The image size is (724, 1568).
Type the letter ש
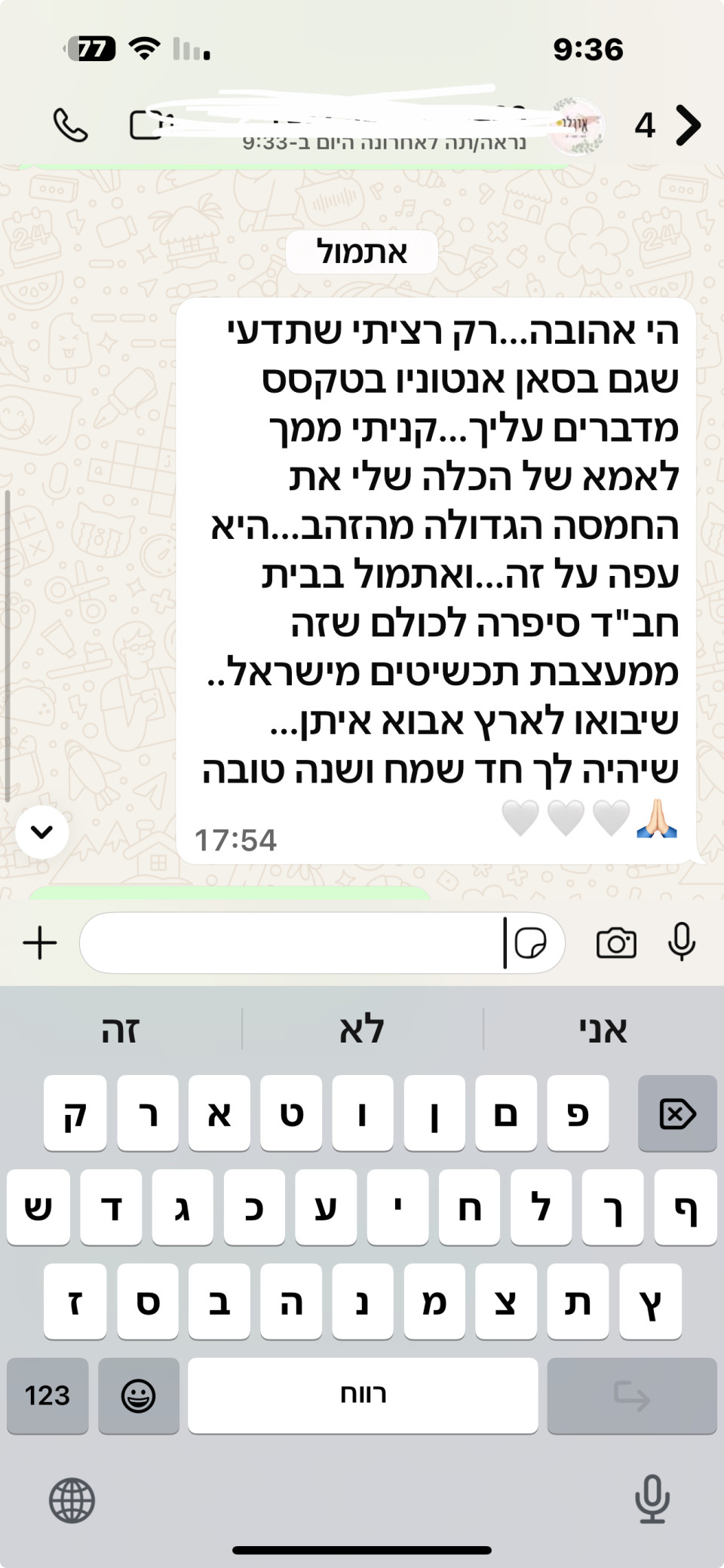click(x=38, y=1208)
